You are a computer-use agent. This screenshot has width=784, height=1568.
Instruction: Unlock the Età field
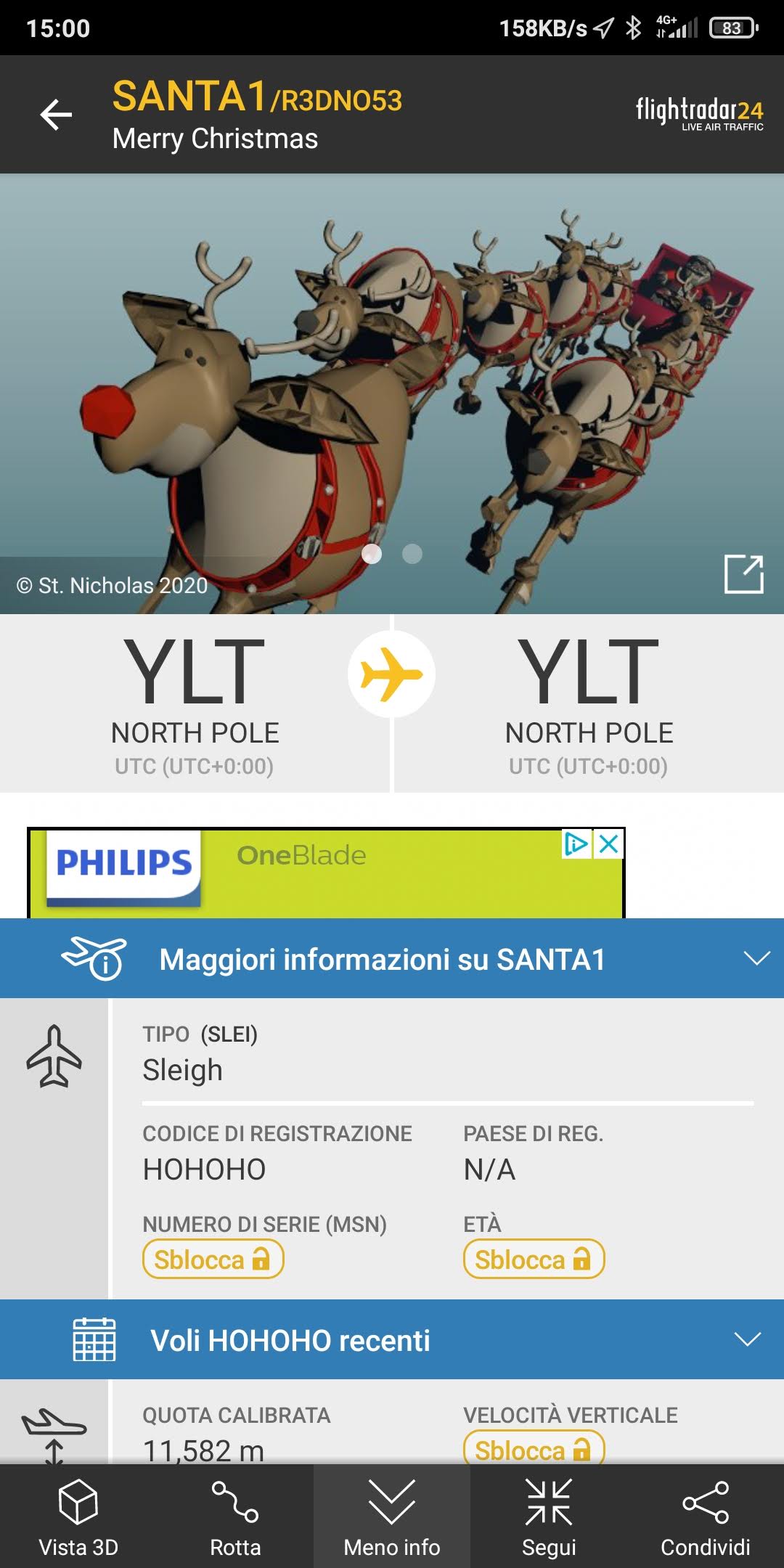pos(534,1259)
